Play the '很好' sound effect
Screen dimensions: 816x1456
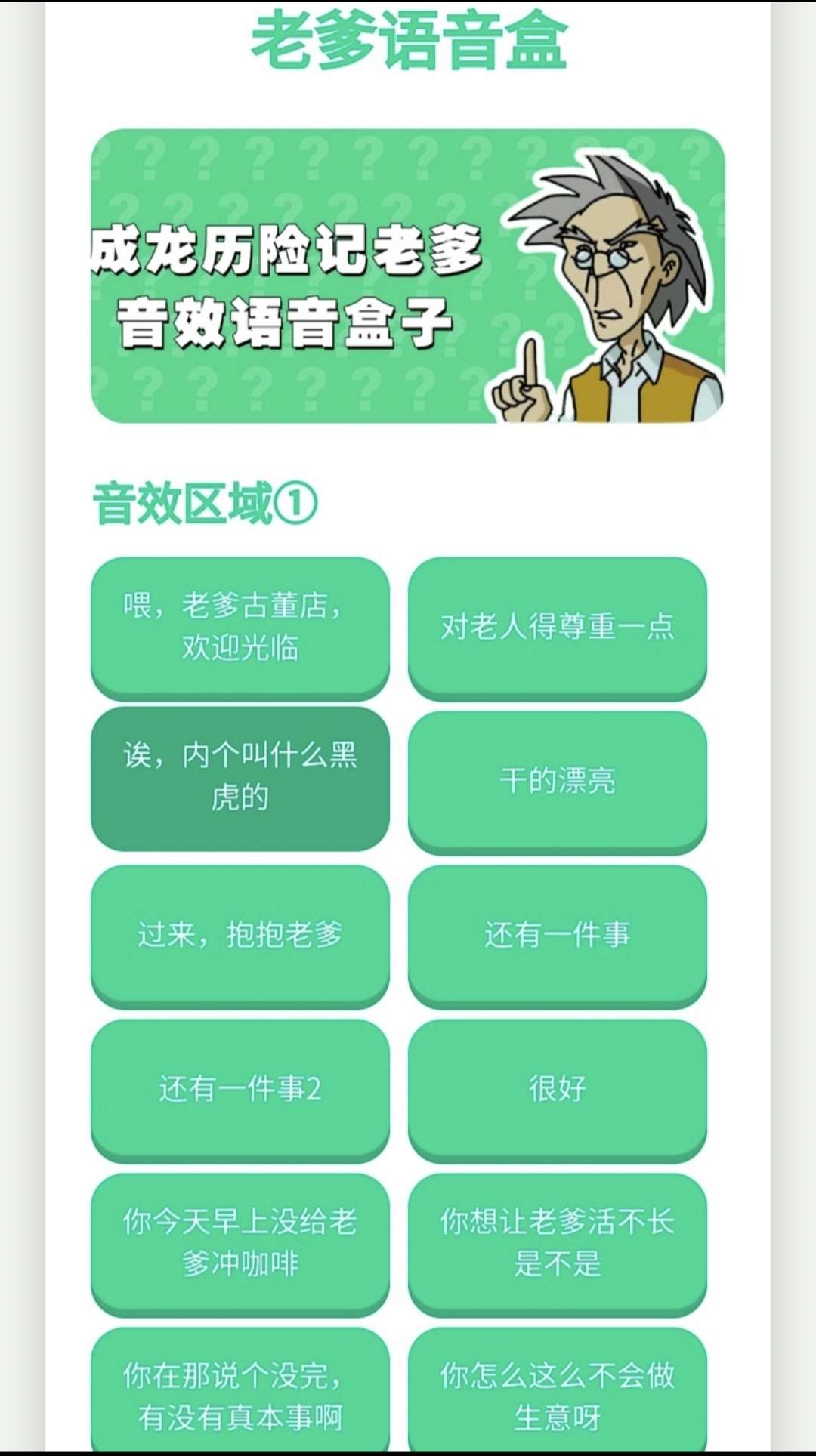coord(557,1087)
